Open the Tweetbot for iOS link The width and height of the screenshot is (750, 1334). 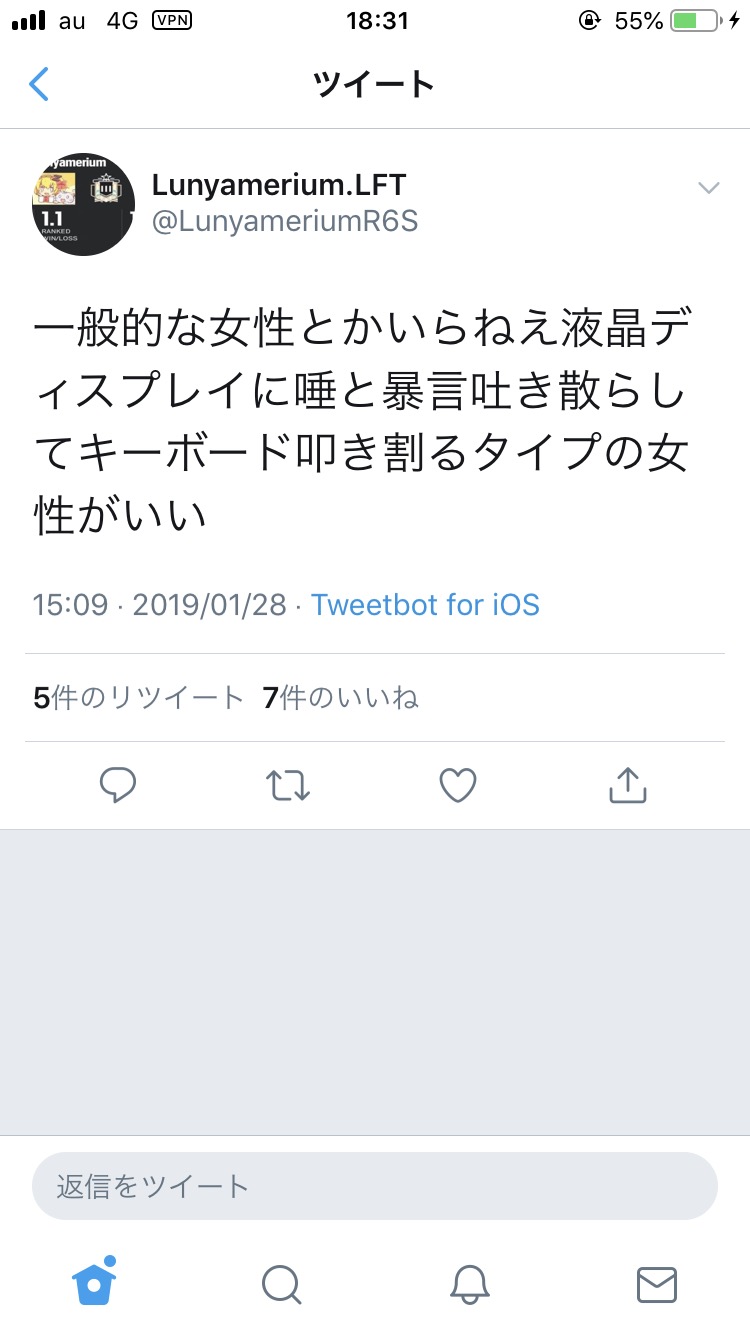[425, 604]
